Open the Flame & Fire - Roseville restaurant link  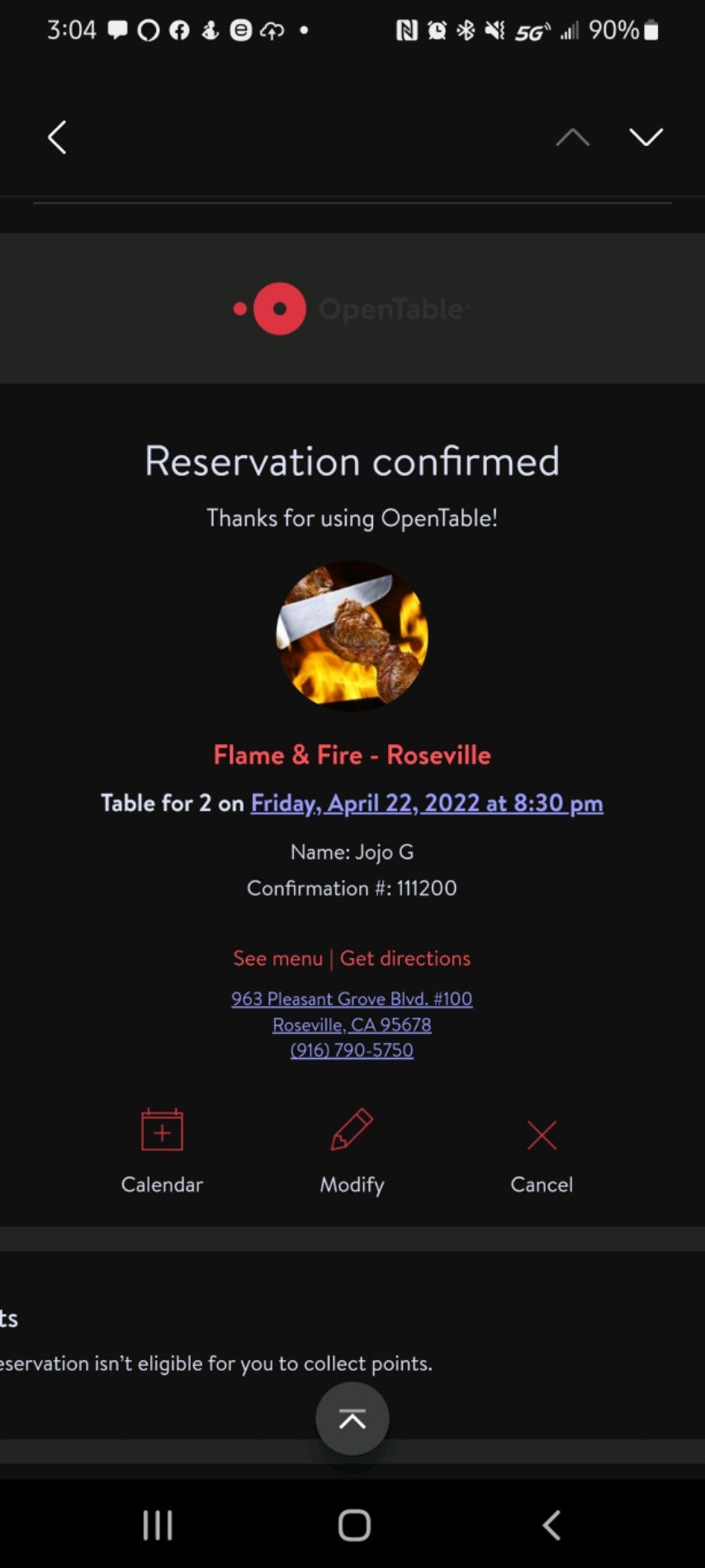pos(352,755)
